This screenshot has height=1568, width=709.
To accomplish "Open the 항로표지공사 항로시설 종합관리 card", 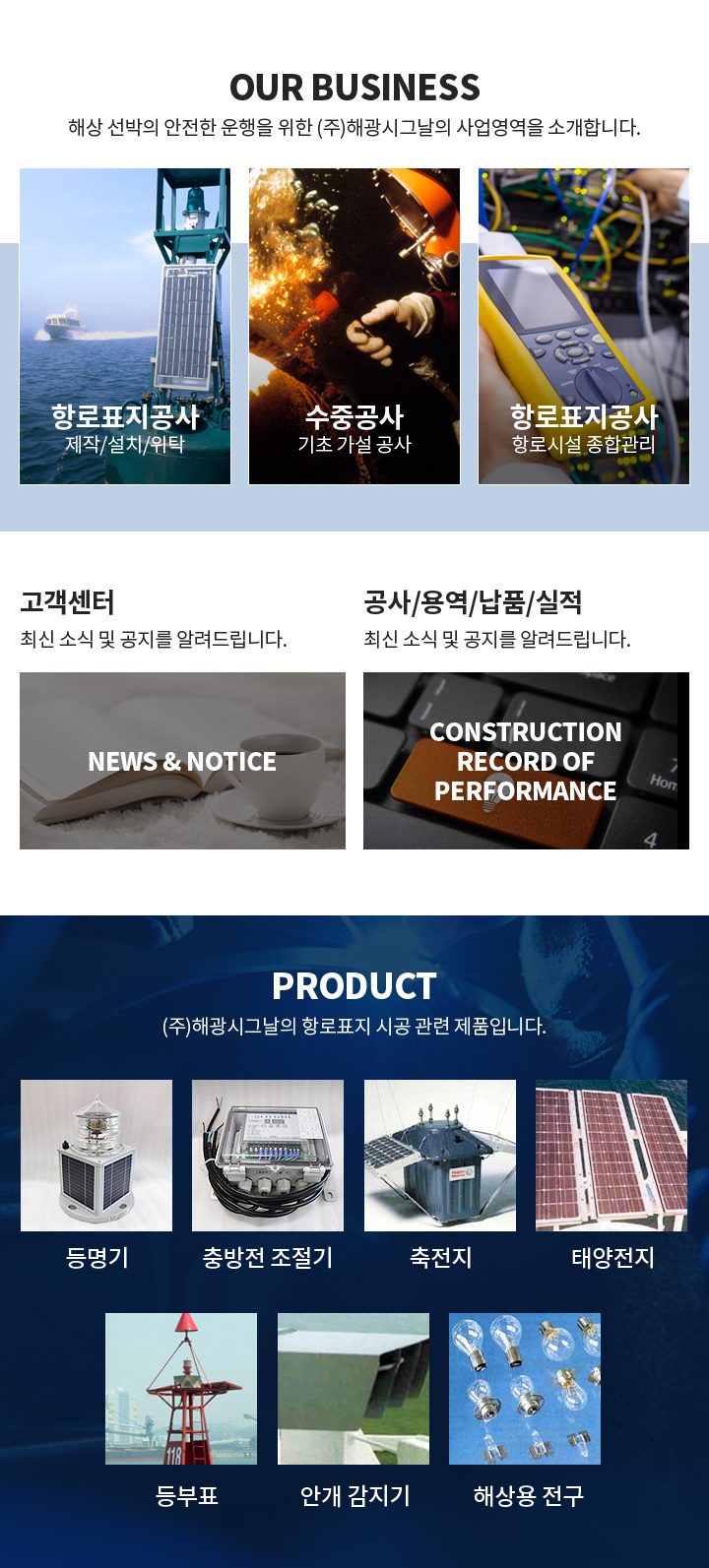I will click(584, 326).
